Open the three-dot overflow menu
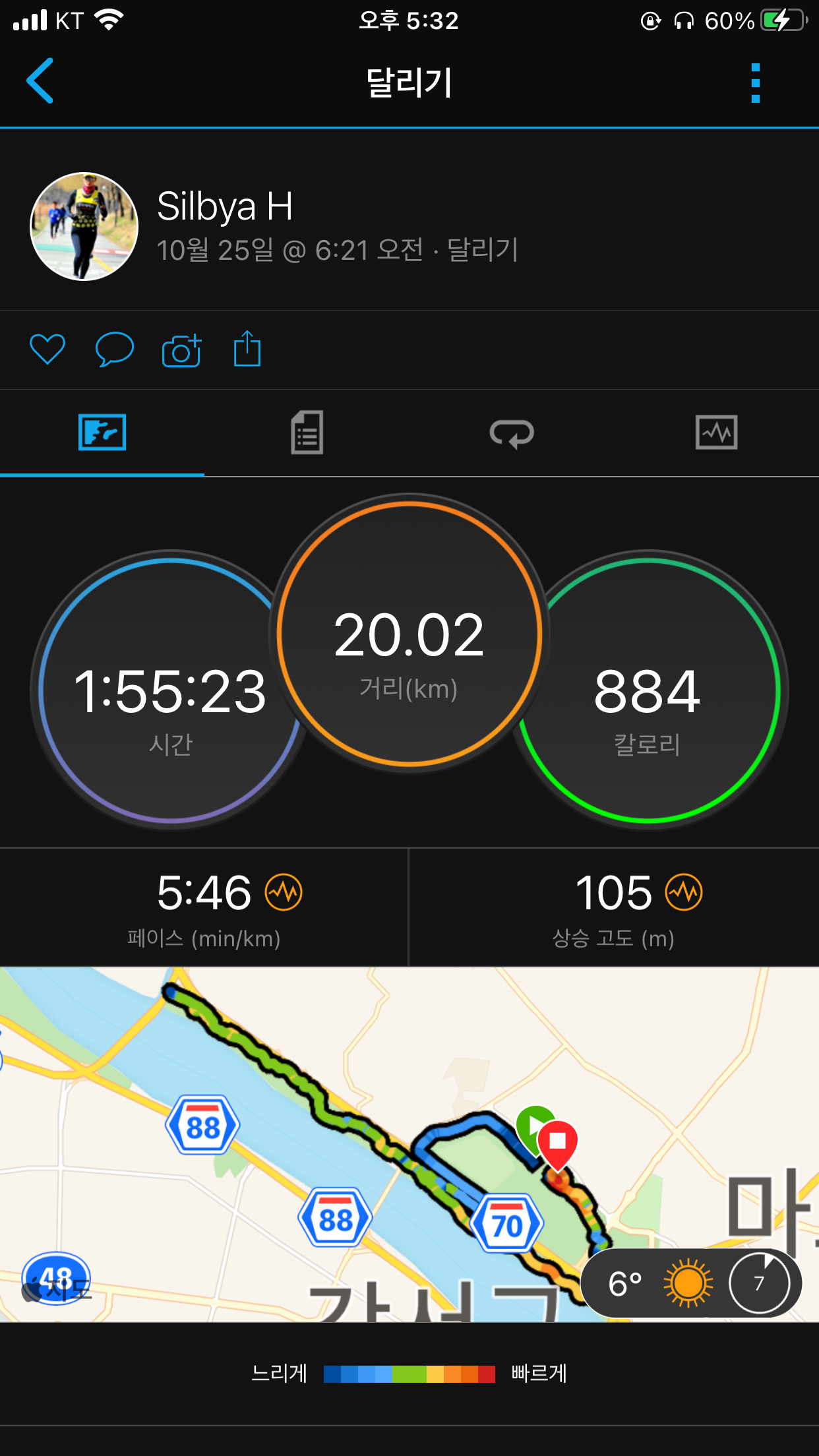 pos(756,83)
